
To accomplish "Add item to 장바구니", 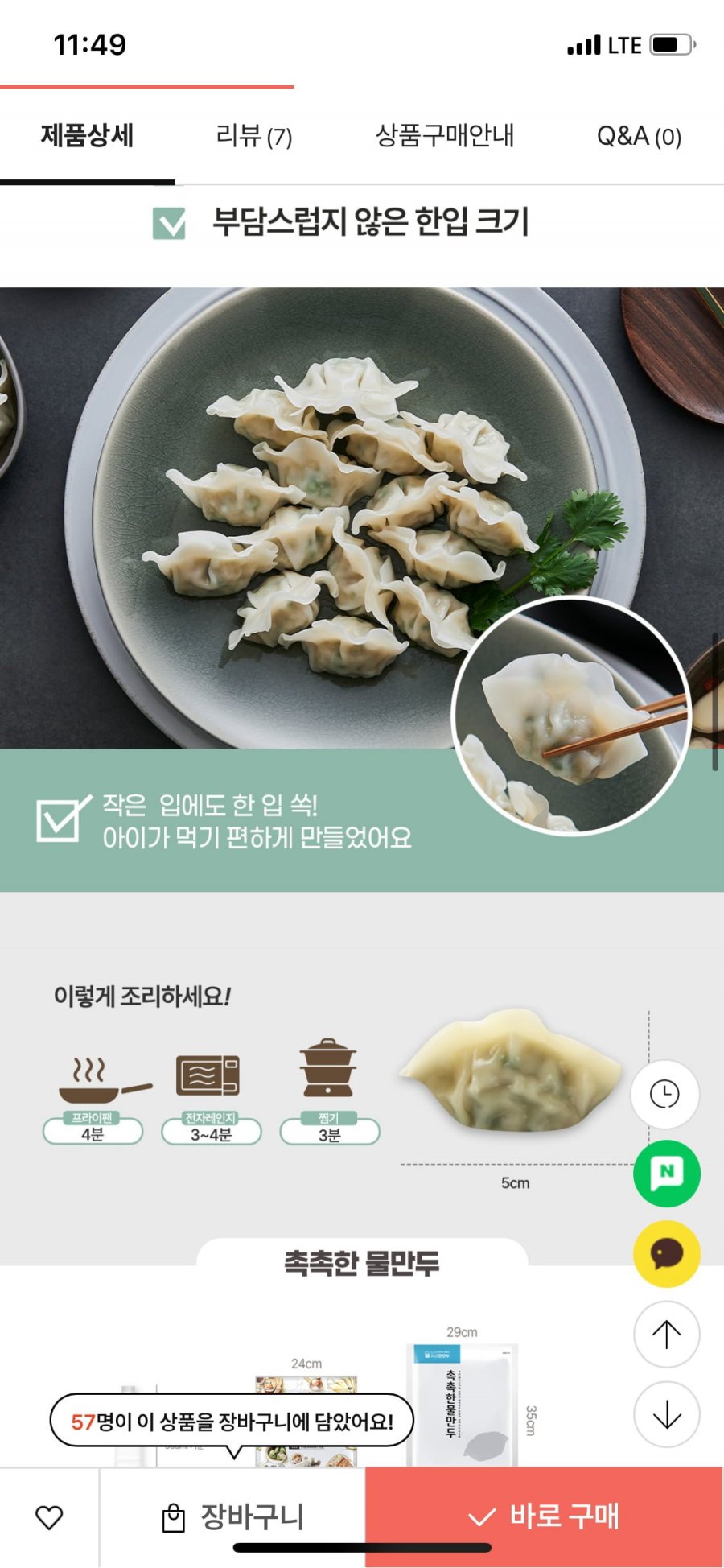I will tap(233, 1517).
